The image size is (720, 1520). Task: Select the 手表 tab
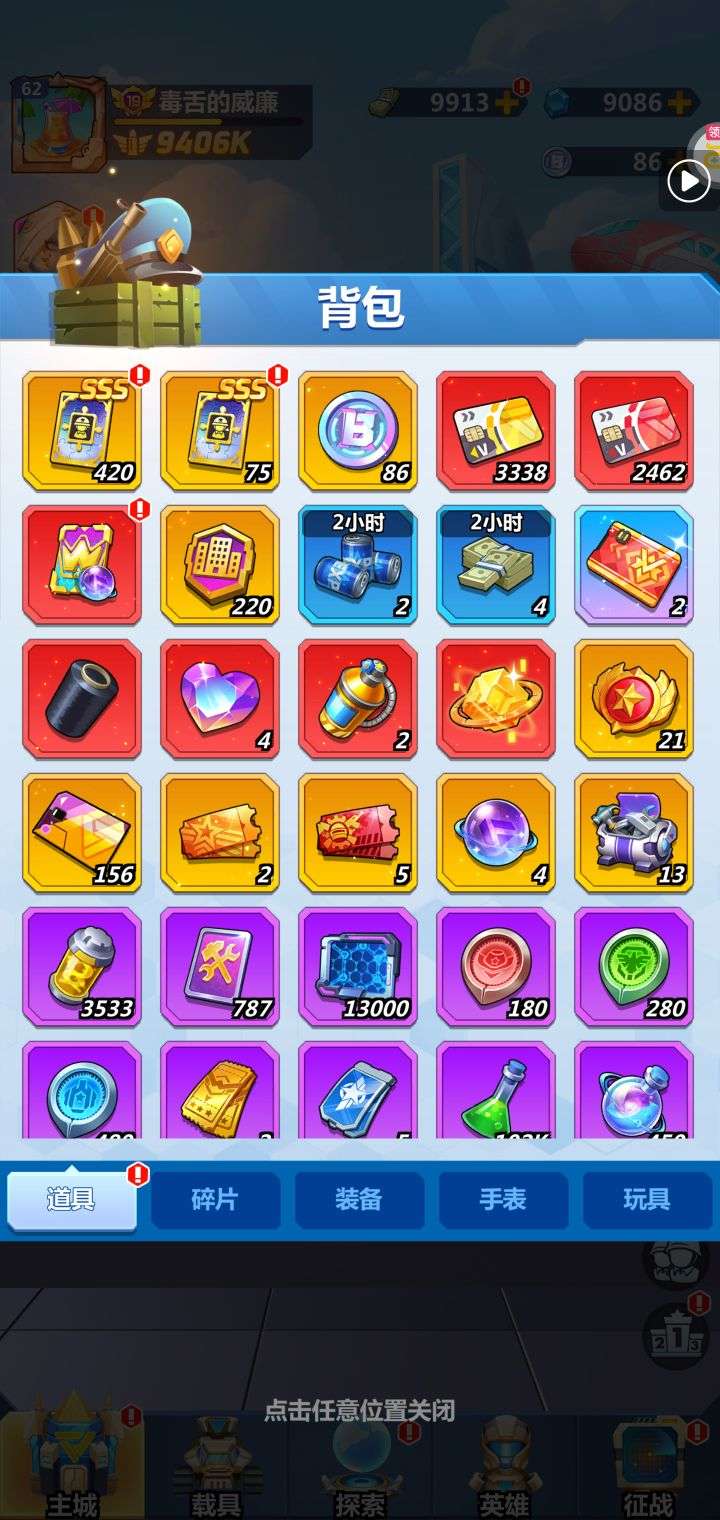click(x=503, y=1200)
